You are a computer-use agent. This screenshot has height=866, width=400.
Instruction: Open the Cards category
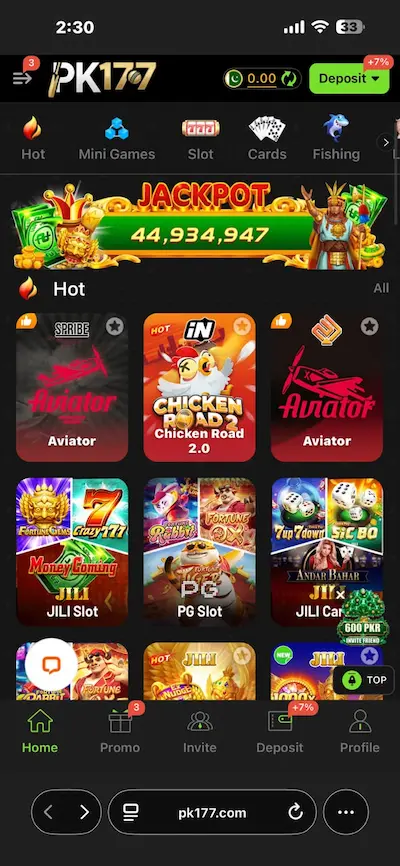(x=267, y=139)
